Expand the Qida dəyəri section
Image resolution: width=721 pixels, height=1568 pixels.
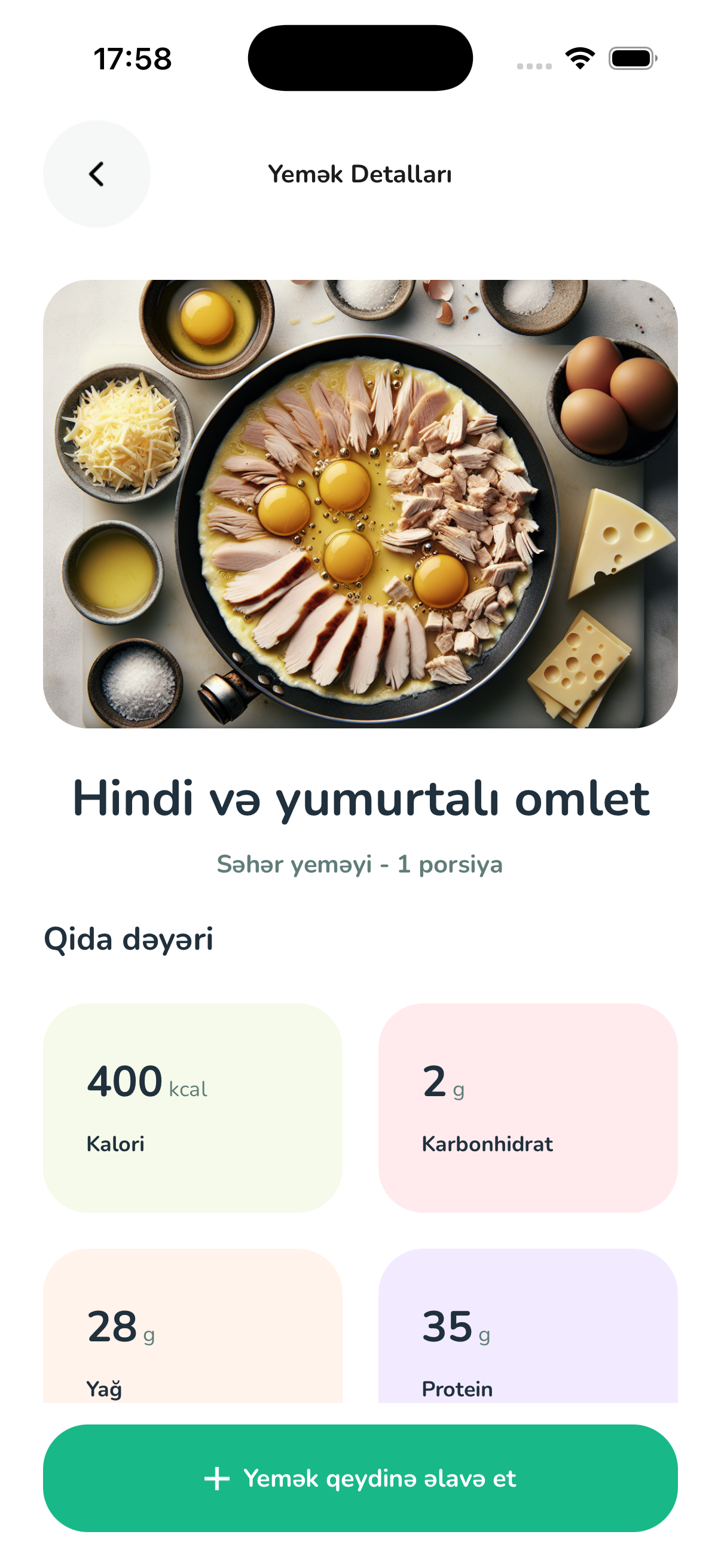pyautogui.click(x=129, y=940)
